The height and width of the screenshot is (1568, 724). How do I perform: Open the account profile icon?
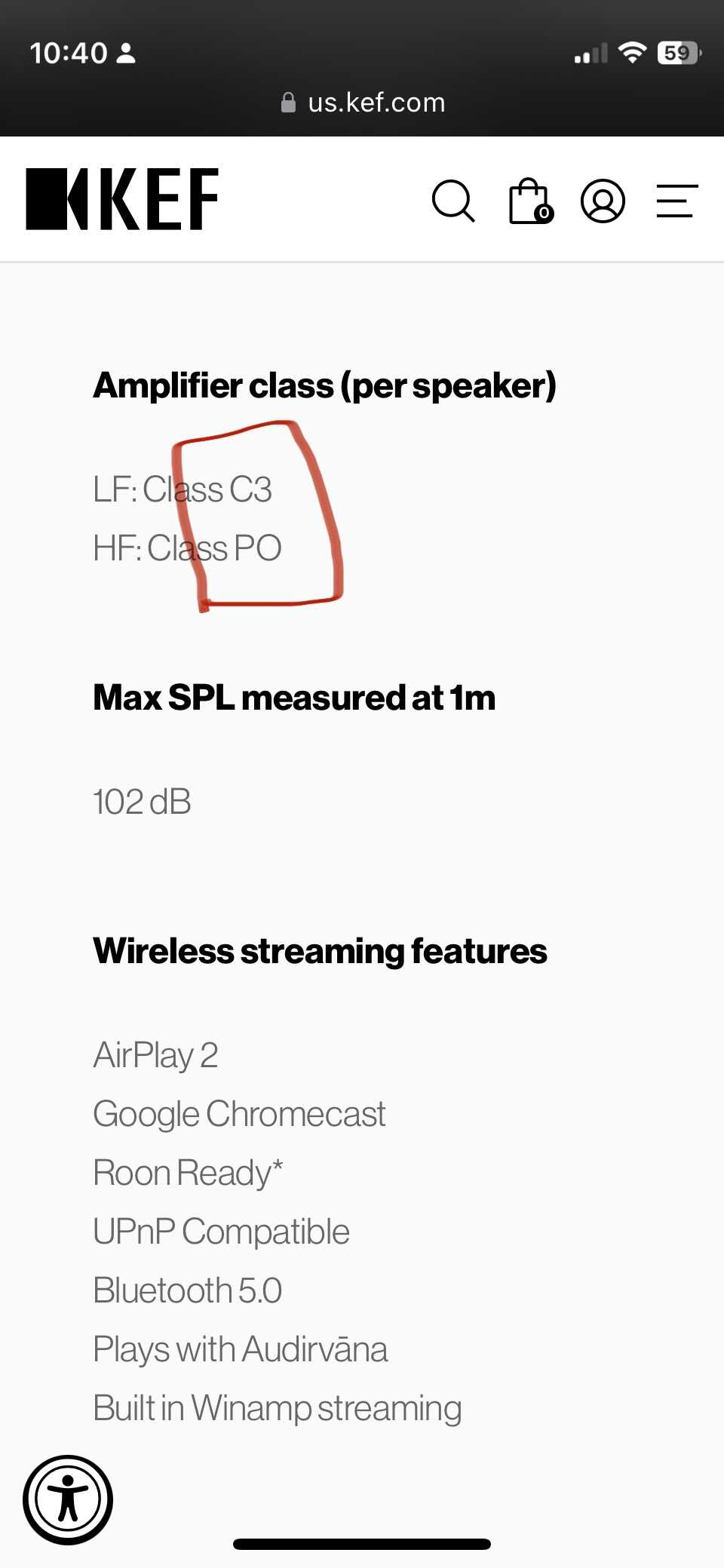pos(603,201)
